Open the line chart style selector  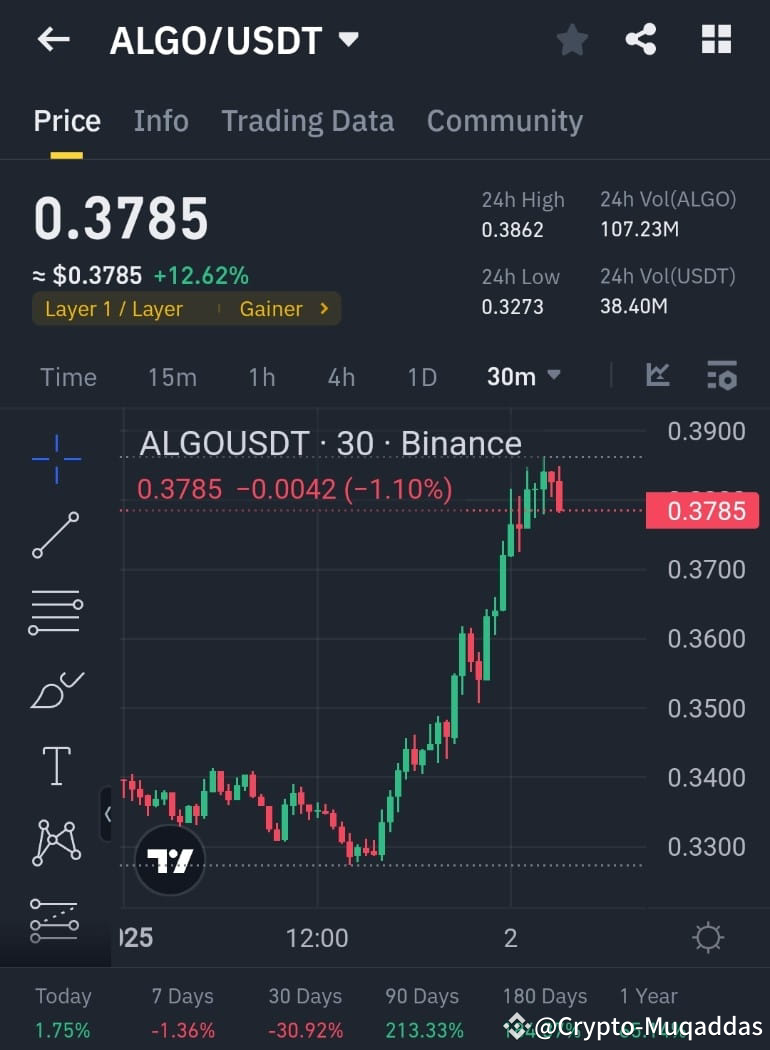657,377
